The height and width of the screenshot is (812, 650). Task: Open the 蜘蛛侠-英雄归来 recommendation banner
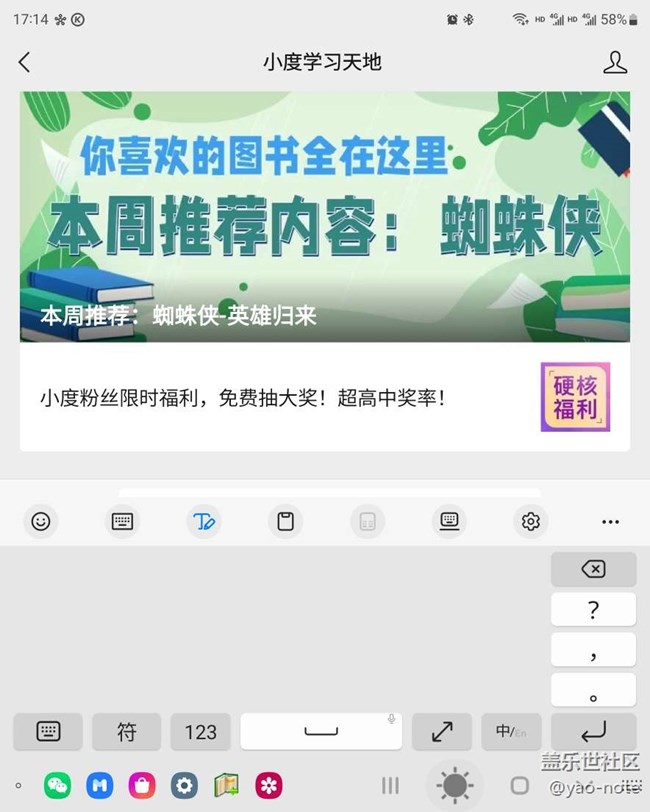pos(325,217)
